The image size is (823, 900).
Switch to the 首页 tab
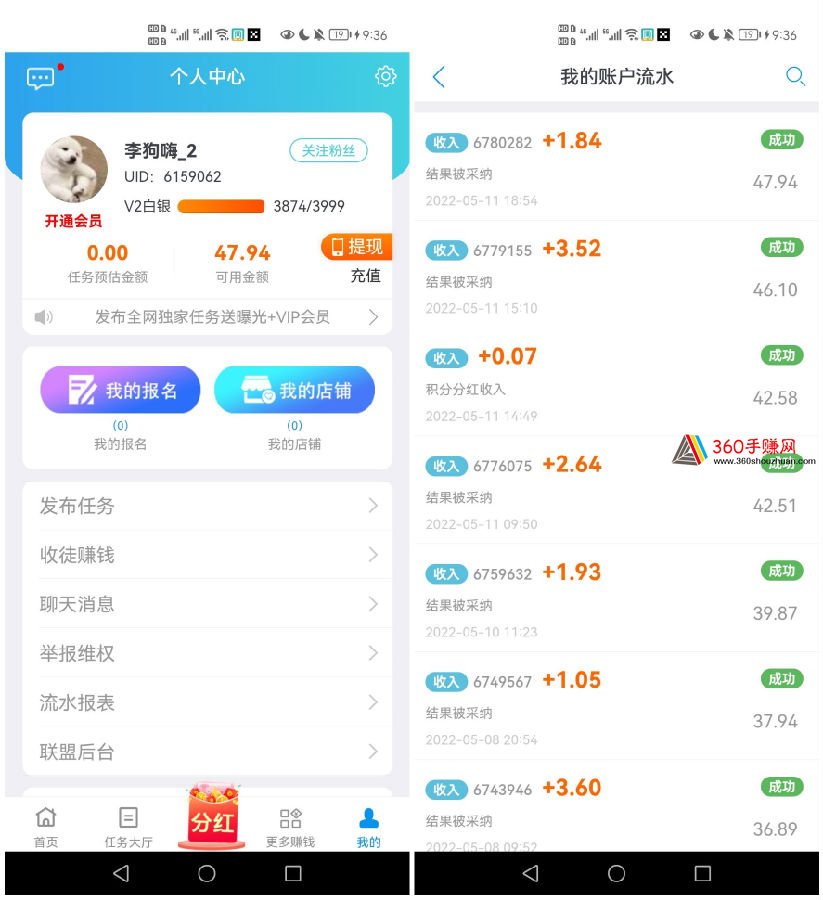[46, 827]
